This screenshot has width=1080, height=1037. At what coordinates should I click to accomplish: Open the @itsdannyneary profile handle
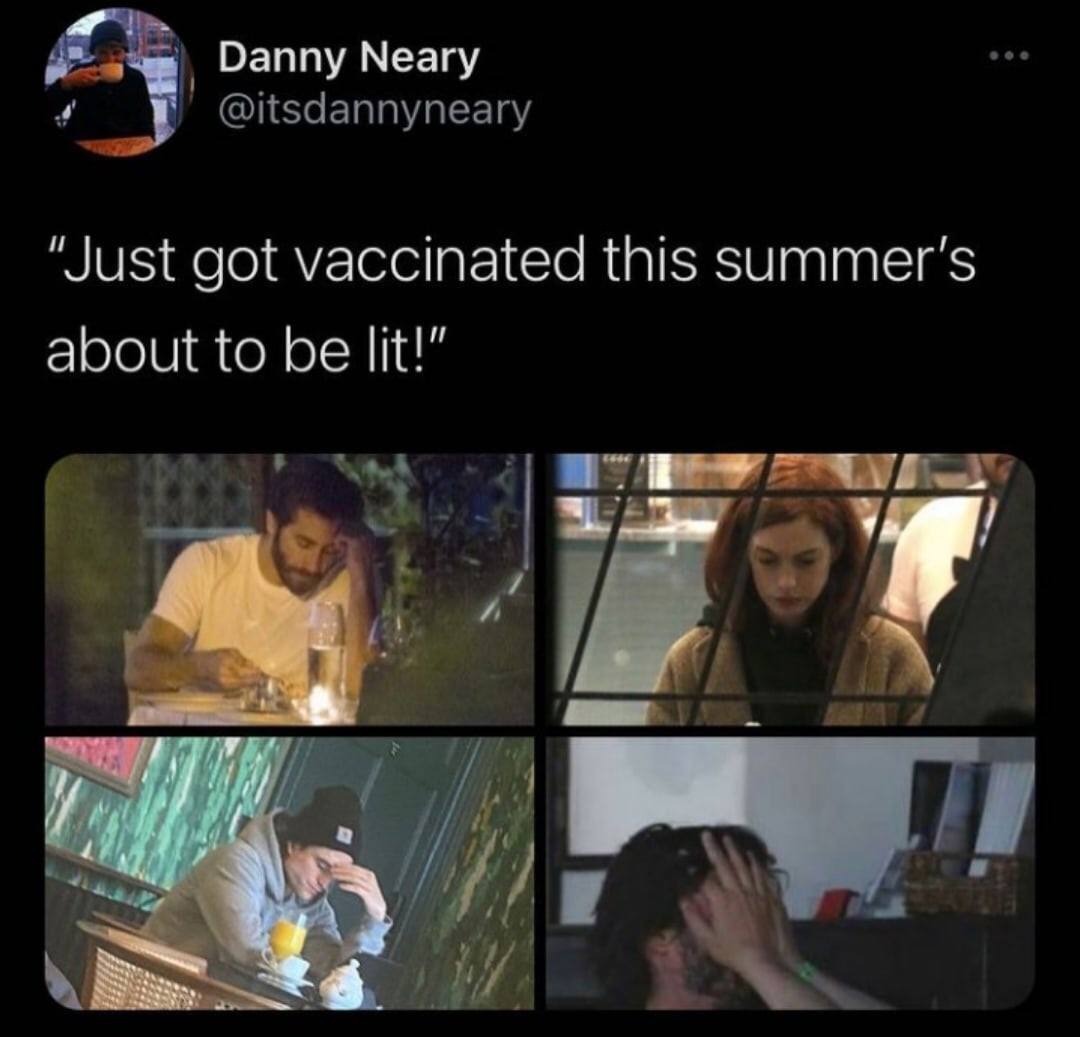(x=375, y=108)
